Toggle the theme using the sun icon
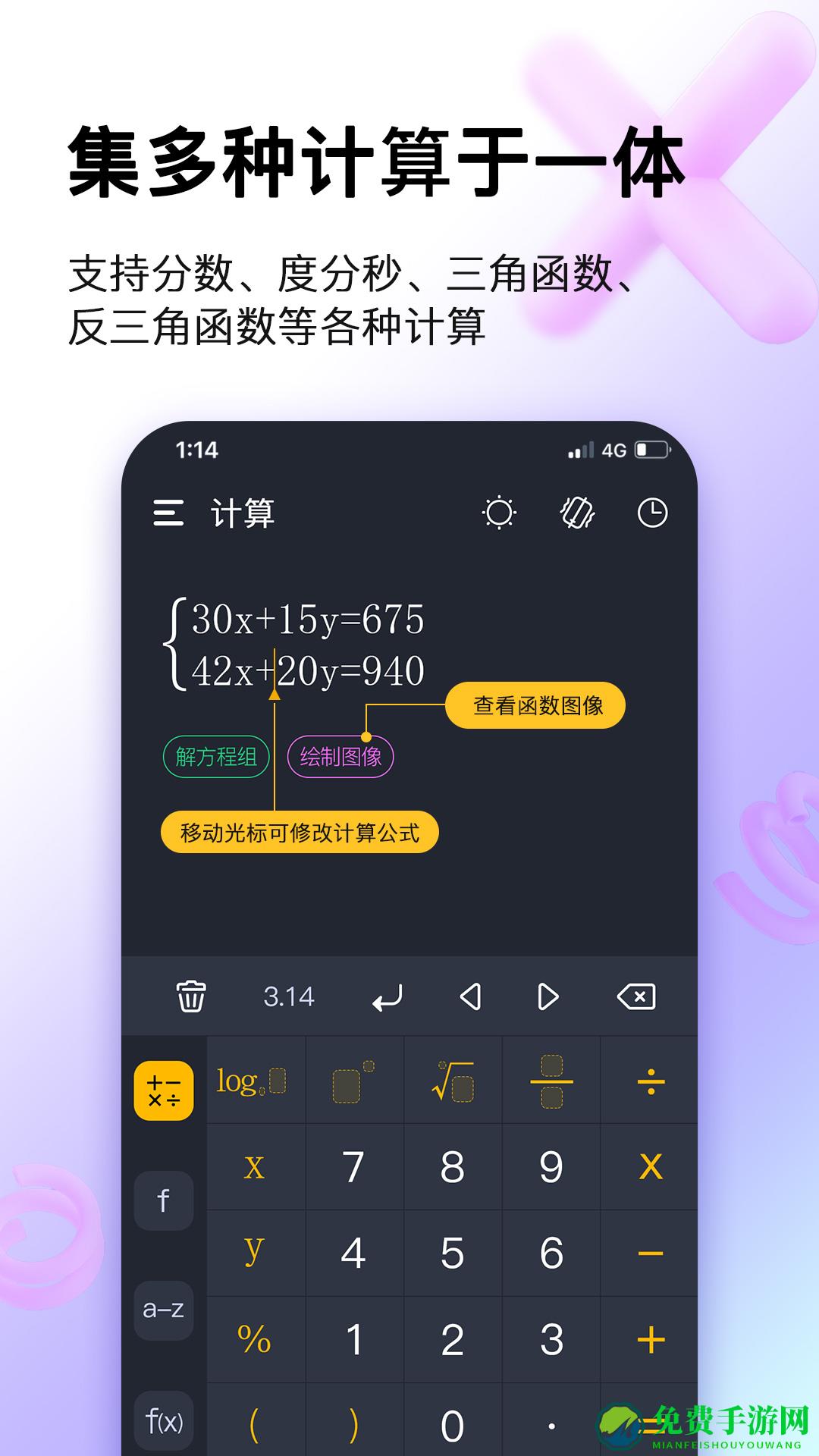The image size is (819, 1456). [x=498, y=513]
